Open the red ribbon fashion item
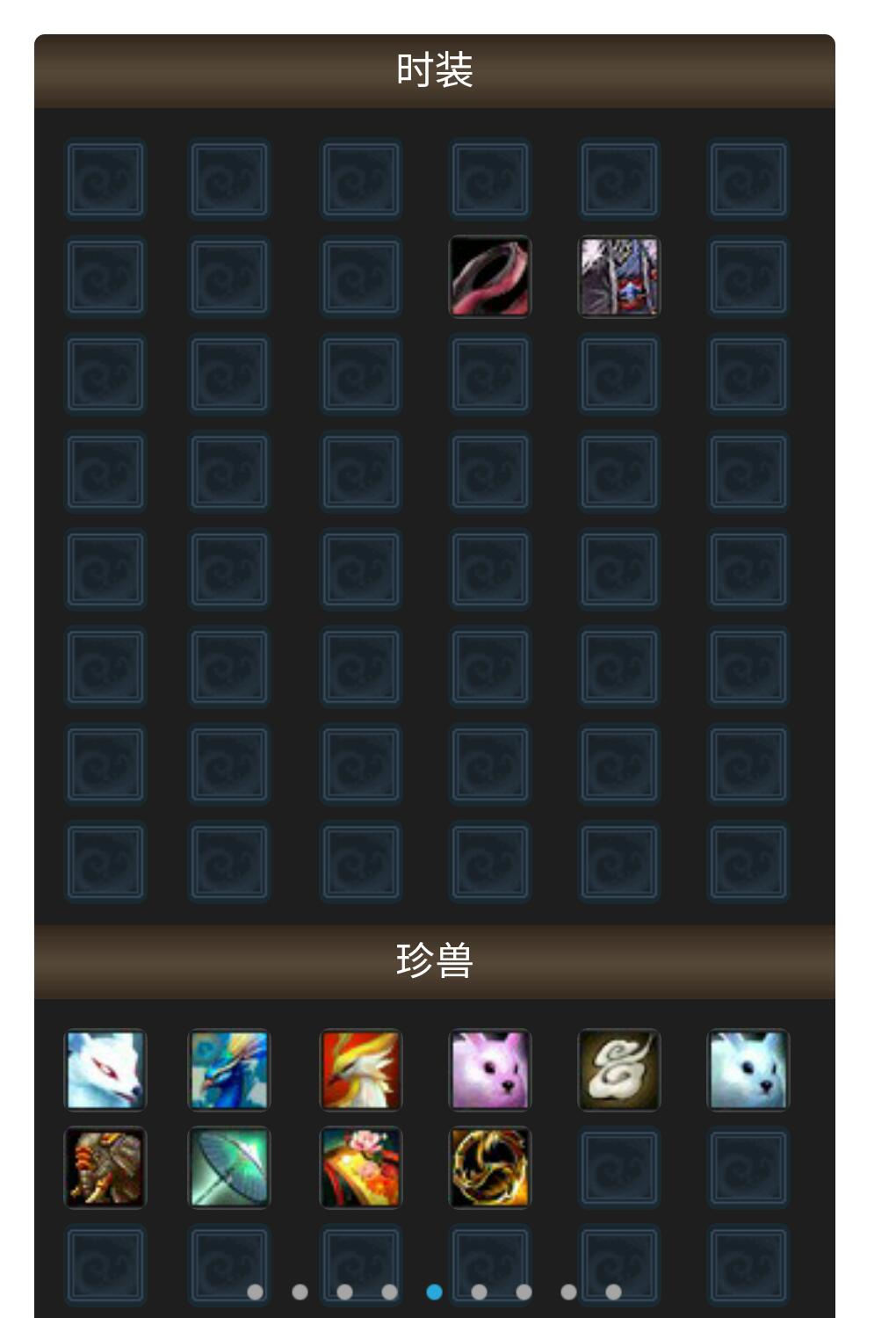Screen dimensions: 896x1318 click(x=490, y=276)
